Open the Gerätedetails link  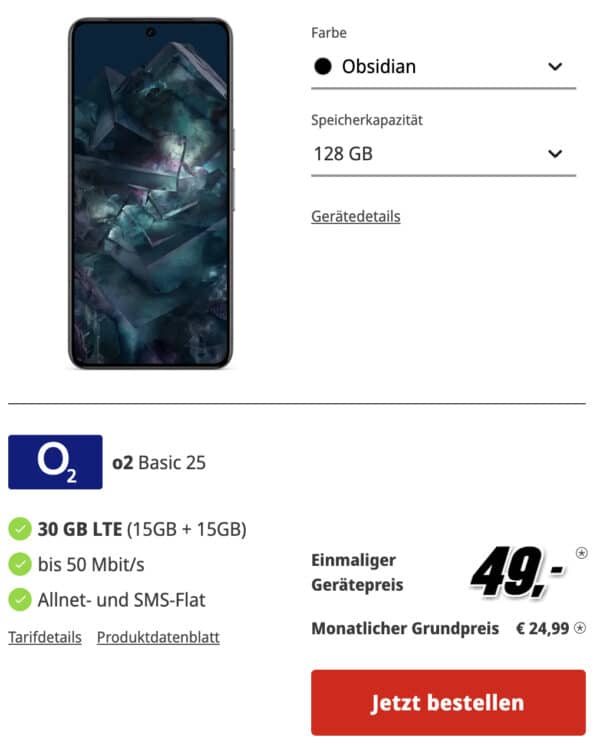pyautogui.click(x=355, y=216)
